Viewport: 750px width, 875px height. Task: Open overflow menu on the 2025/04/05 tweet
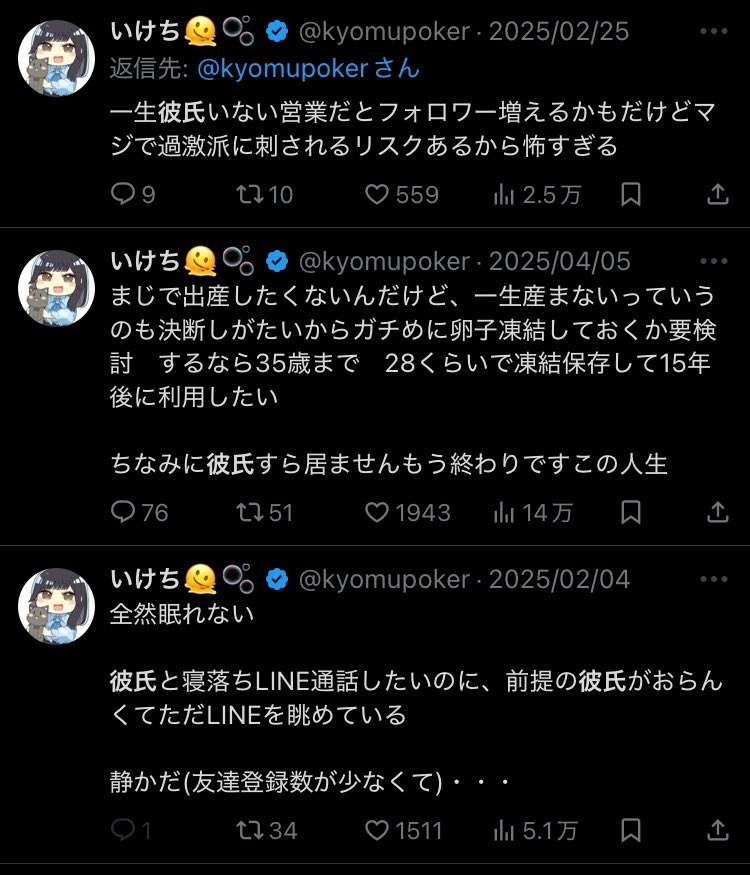point(714,262)
